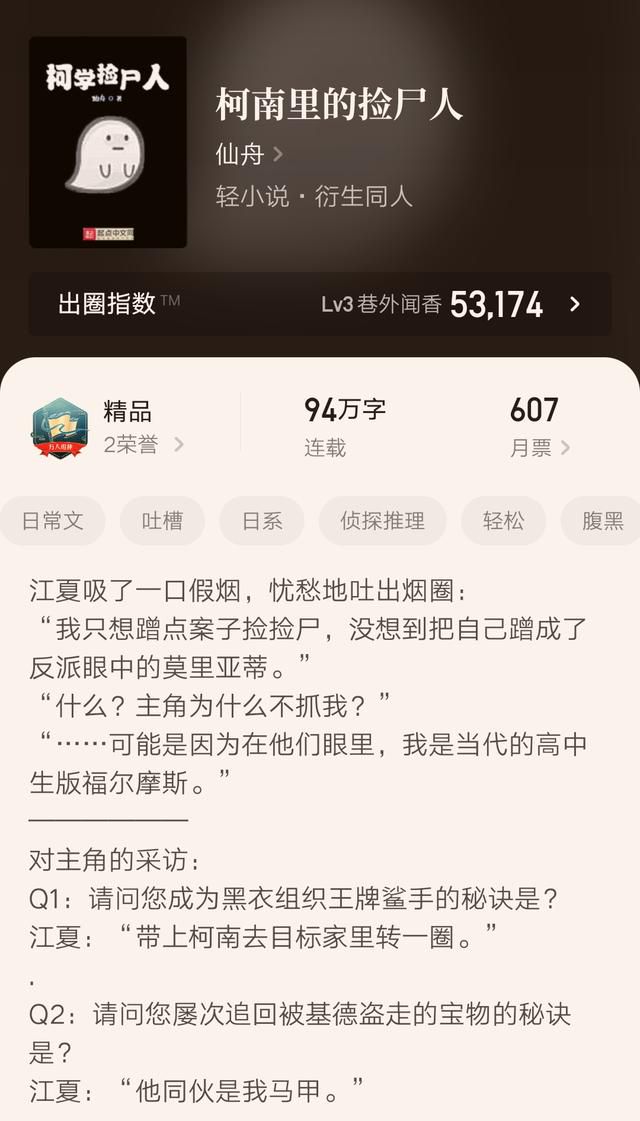Select the 腹黑 tag chip
The height and width of the screenshot is (1121, 640).
[601, 520]
